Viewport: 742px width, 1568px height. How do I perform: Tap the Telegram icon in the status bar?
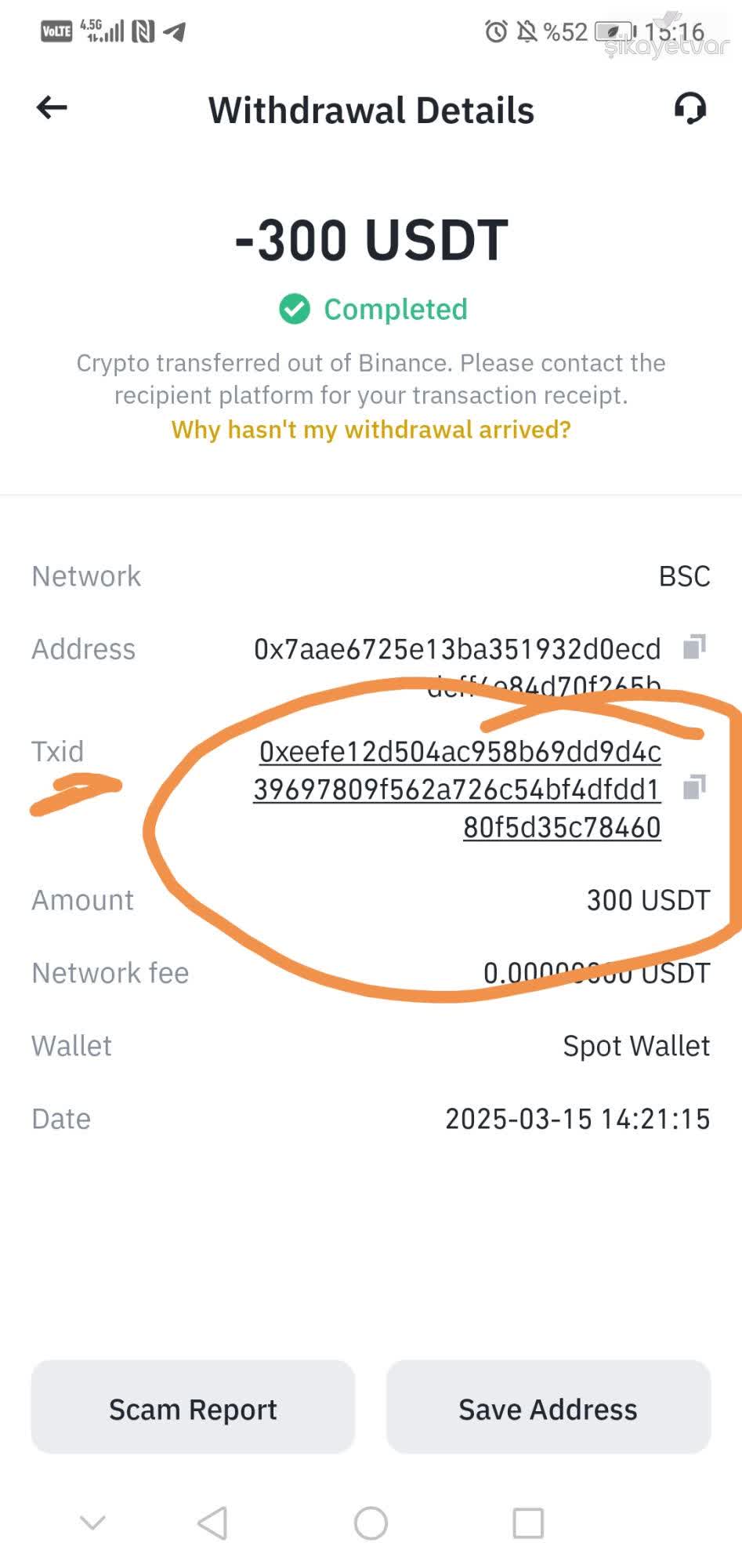[x=174, y=31]
